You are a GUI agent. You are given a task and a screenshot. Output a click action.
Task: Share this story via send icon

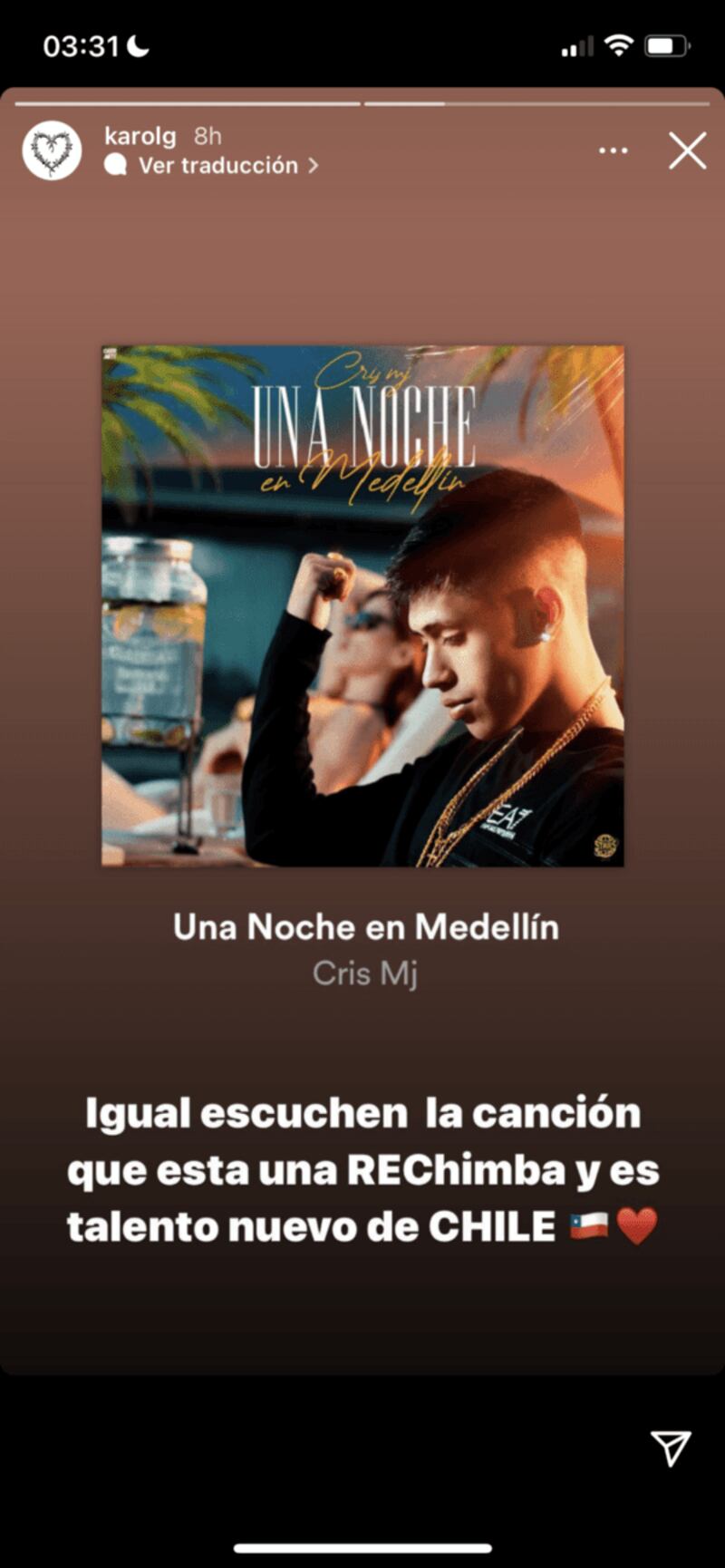click(x=671, y=1447)
